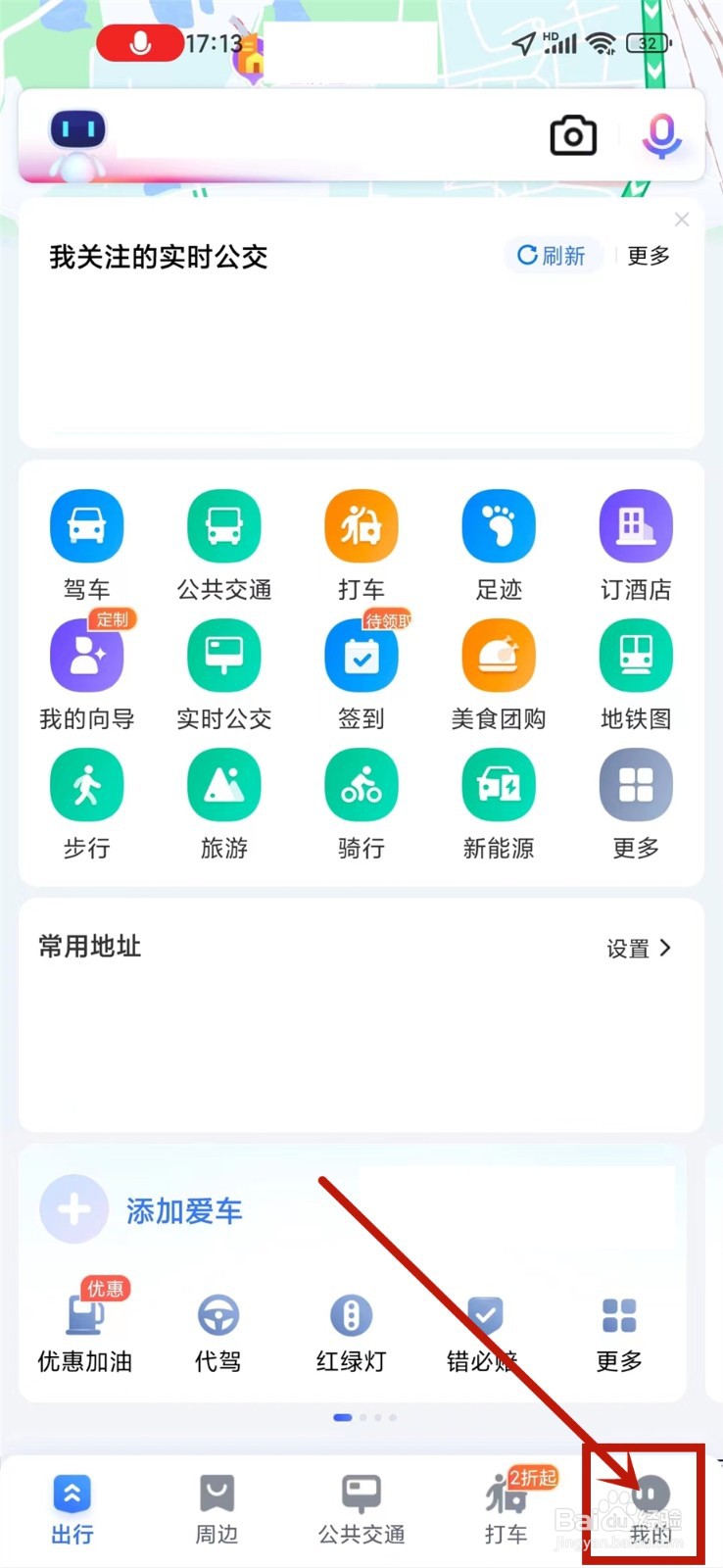Start voice search with the microphone icon
Viewport: 723px width, 1568px height.
[661, 136]
